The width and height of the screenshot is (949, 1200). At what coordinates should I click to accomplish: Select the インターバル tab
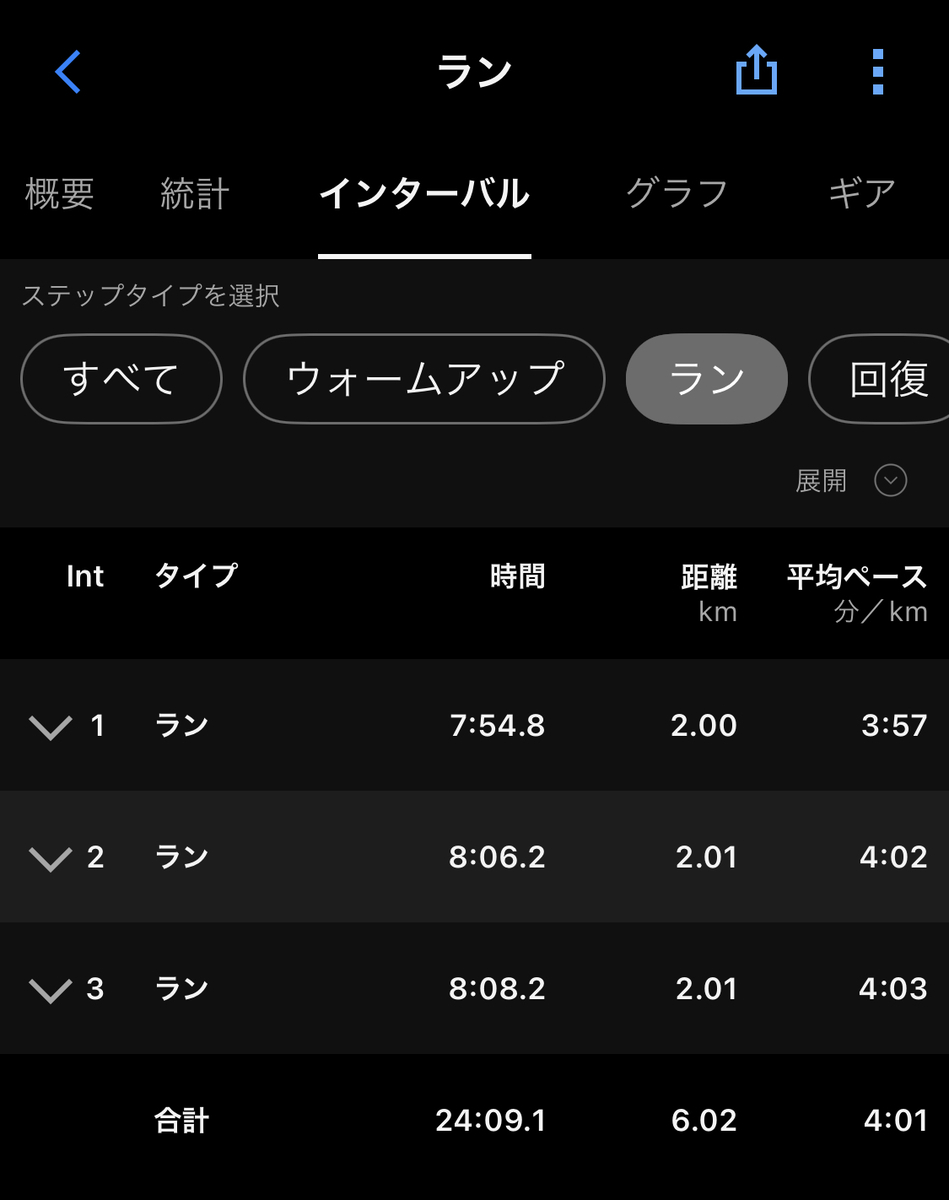tap(424, 193)
